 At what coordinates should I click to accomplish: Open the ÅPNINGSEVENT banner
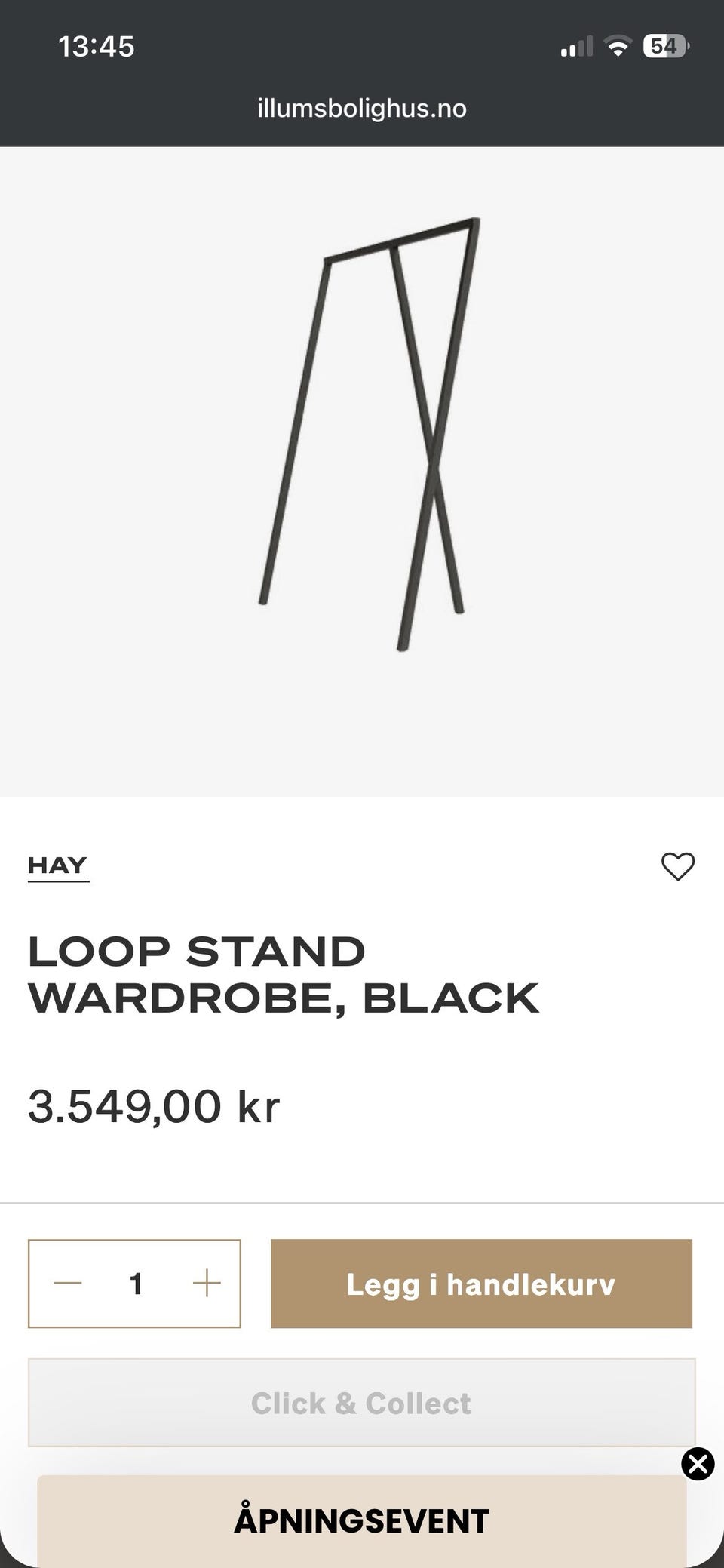point(361,1521)
